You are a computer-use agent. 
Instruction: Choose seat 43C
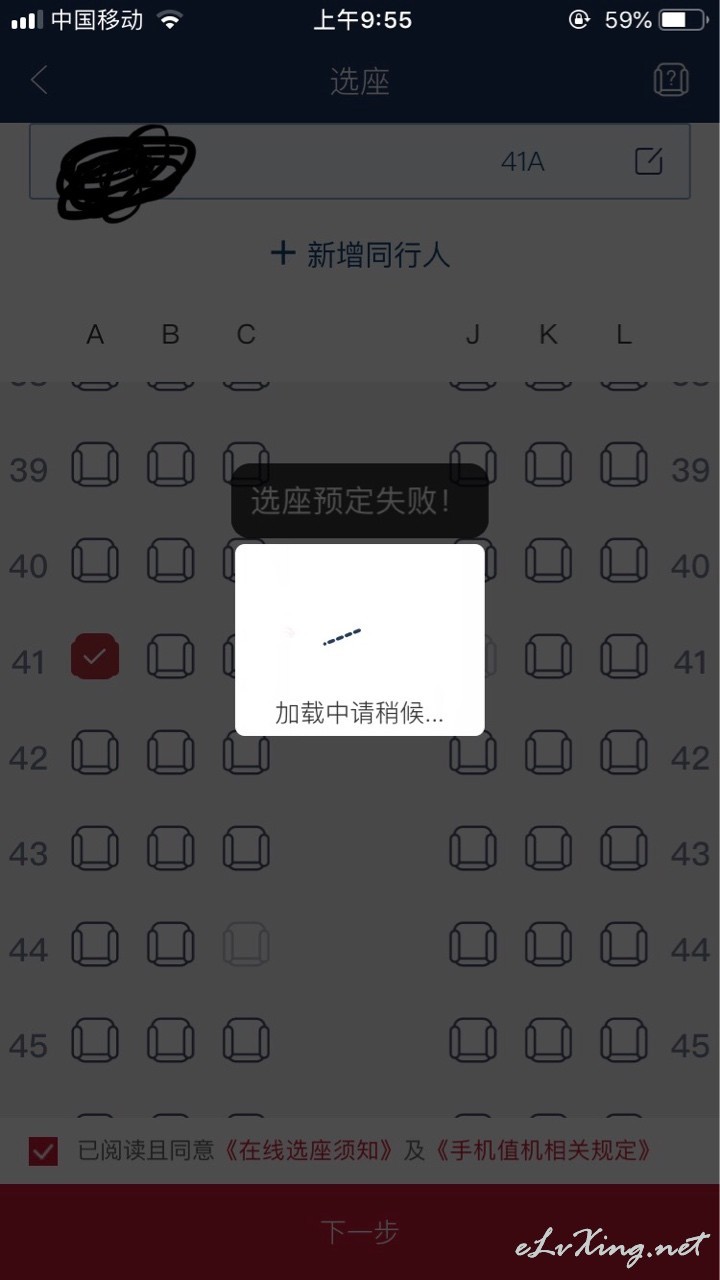tap(246, 849)
